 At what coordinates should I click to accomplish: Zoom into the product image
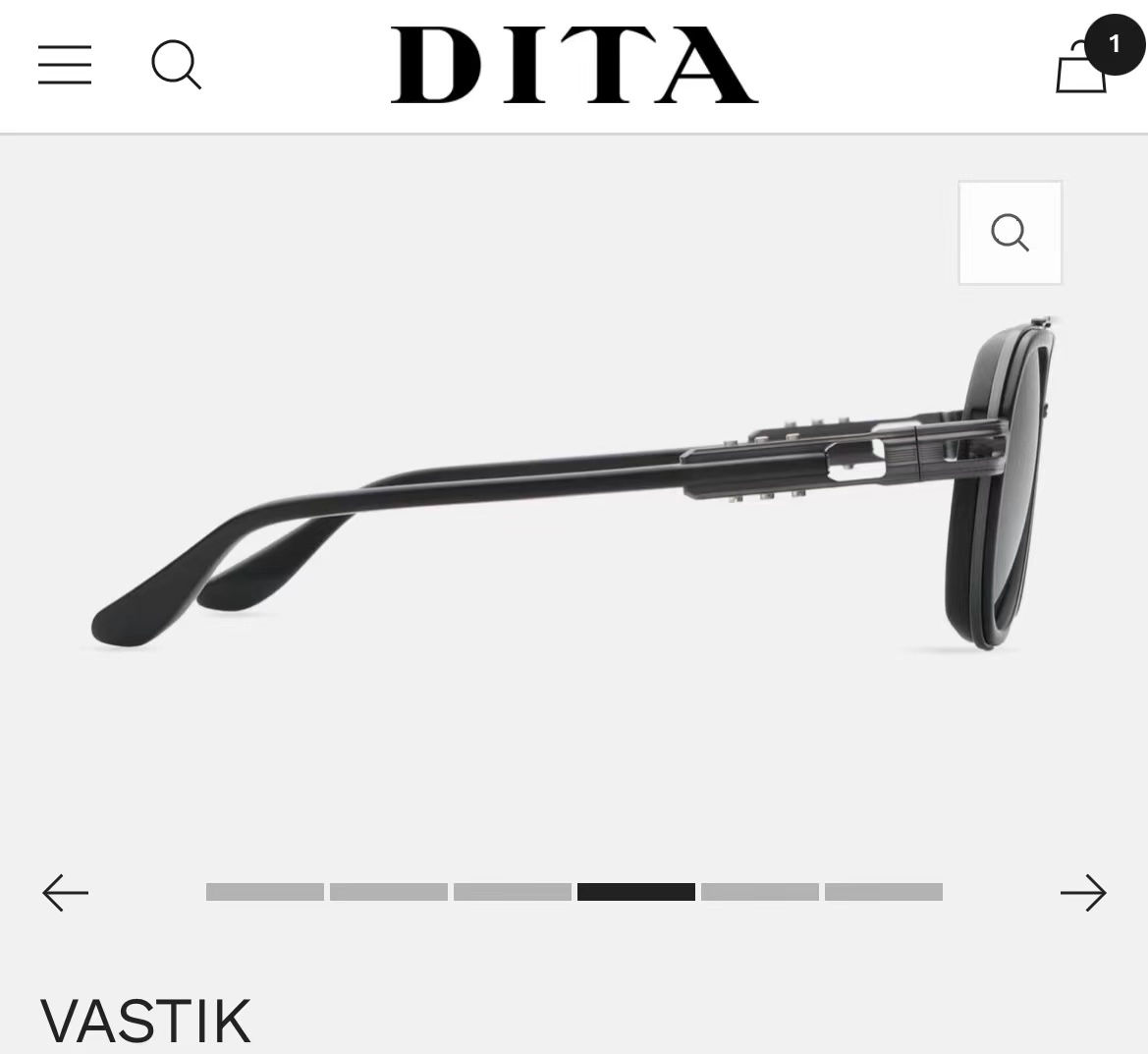[1011, 232]
